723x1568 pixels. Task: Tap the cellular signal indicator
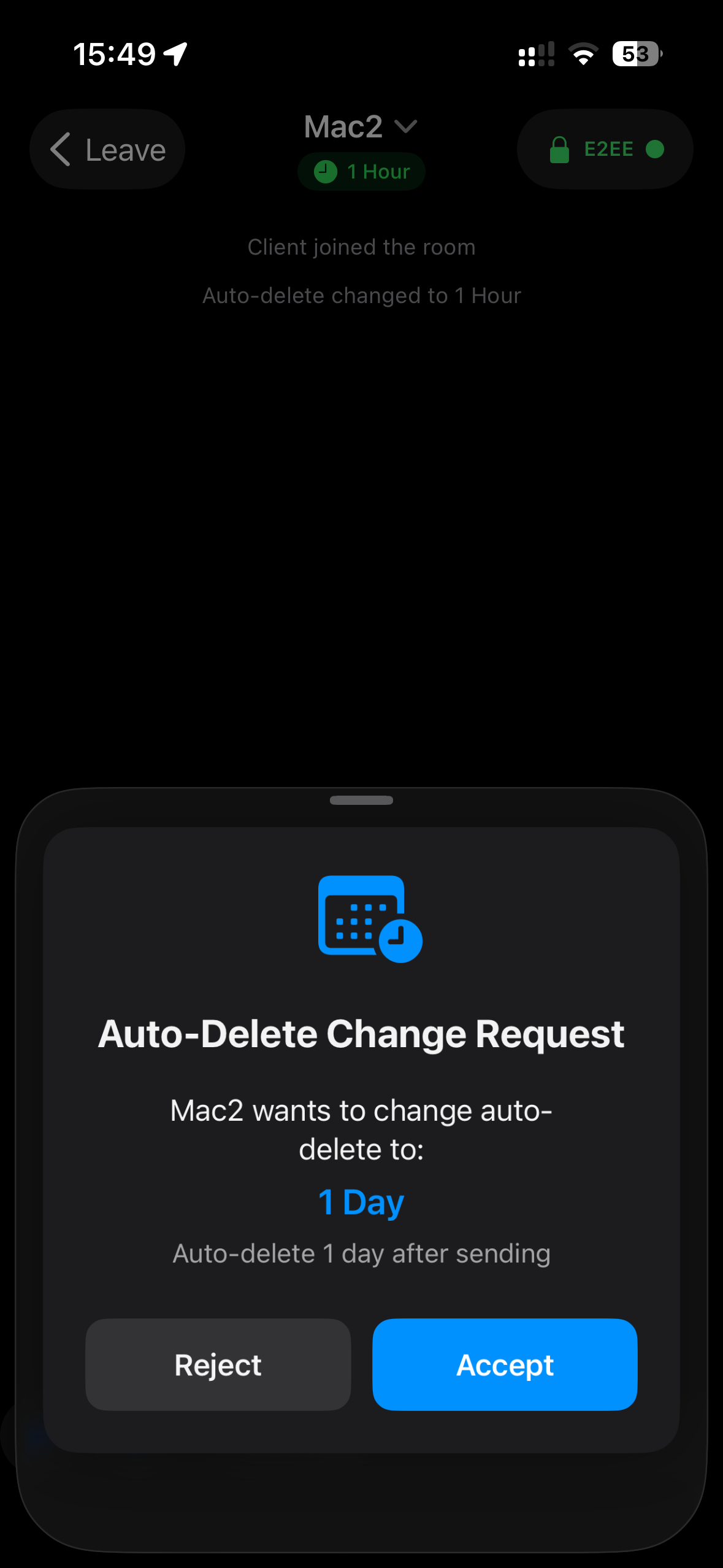click(535, 55)
